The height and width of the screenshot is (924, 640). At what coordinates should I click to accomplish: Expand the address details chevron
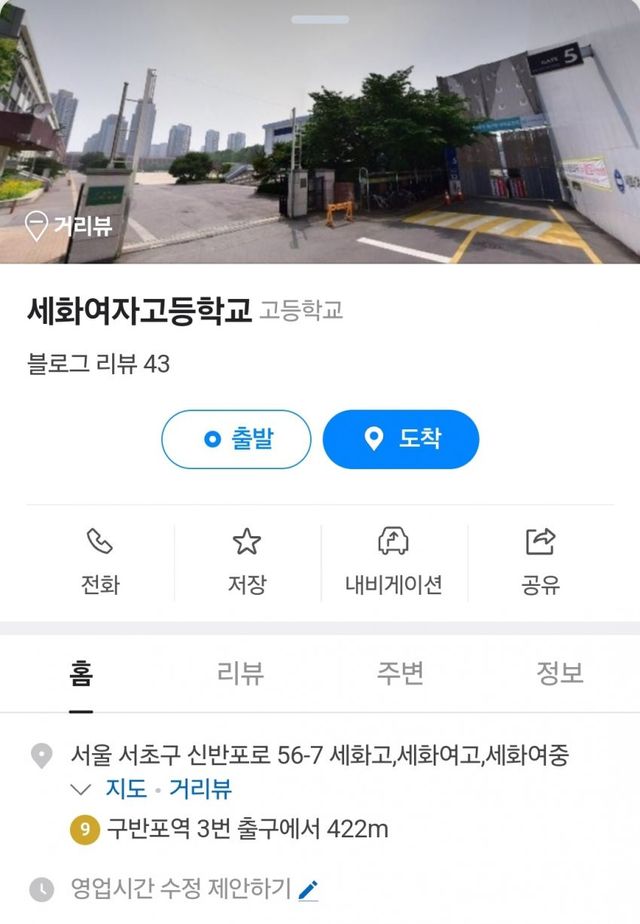click(81, 789)
